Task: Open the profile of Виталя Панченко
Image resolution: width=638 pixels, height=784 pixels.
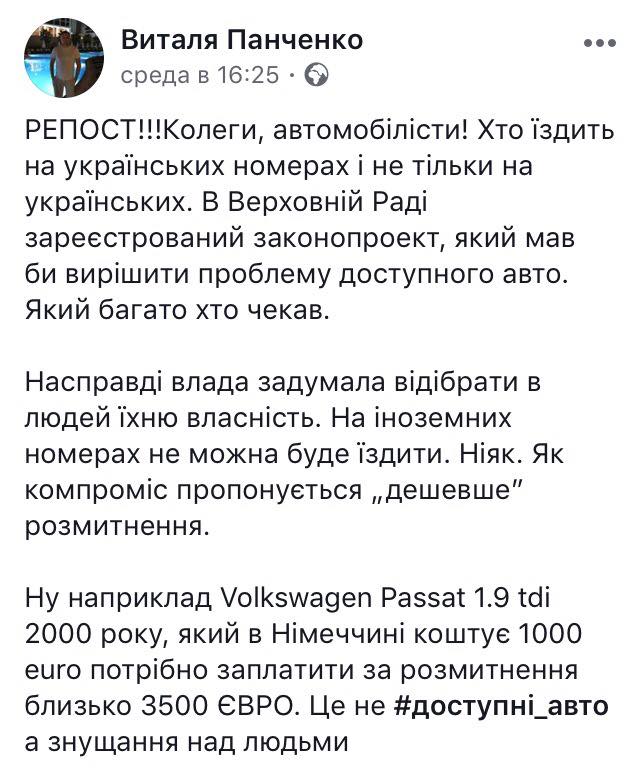Action: (x=241, y=40)
